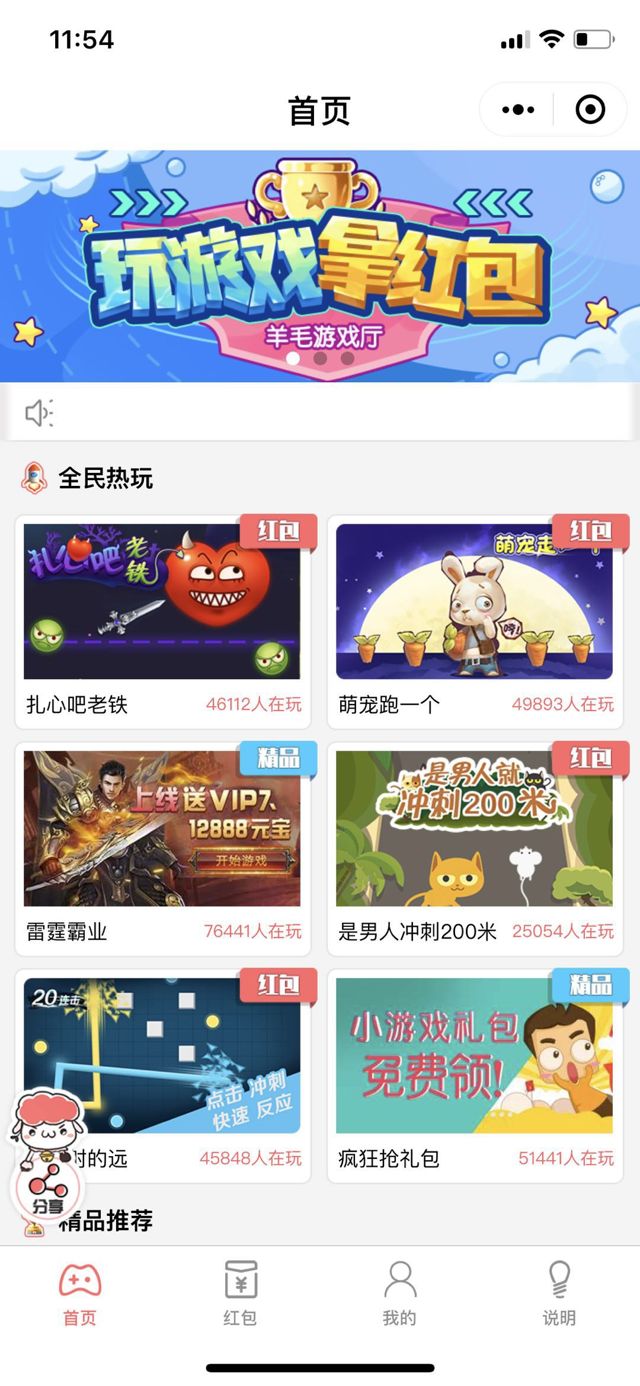Screen dimensions: 640x1386
Task: Switch to the 红包 tab
Action: [x=240, y=1293]
